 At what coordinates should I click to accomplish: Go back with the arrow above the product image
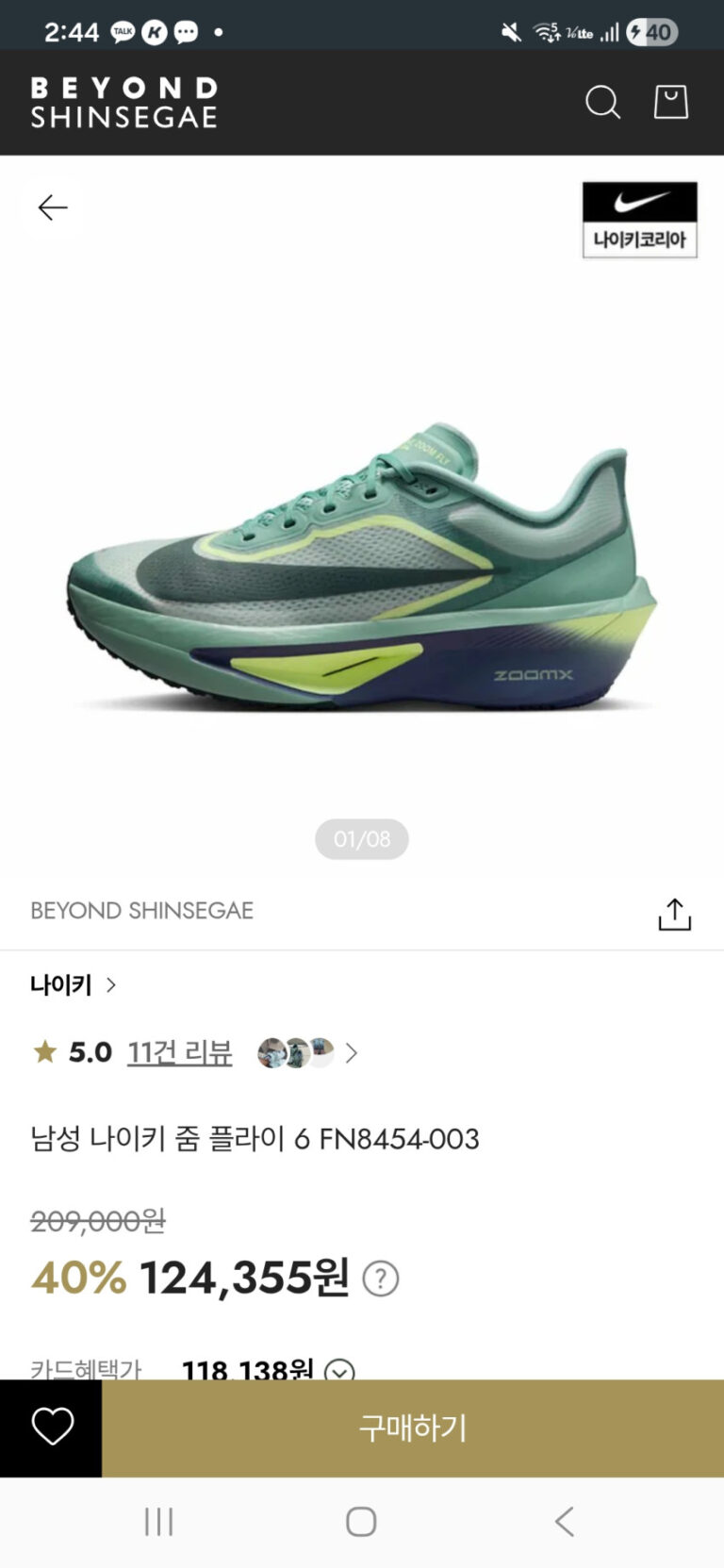[x=53, y=207]
